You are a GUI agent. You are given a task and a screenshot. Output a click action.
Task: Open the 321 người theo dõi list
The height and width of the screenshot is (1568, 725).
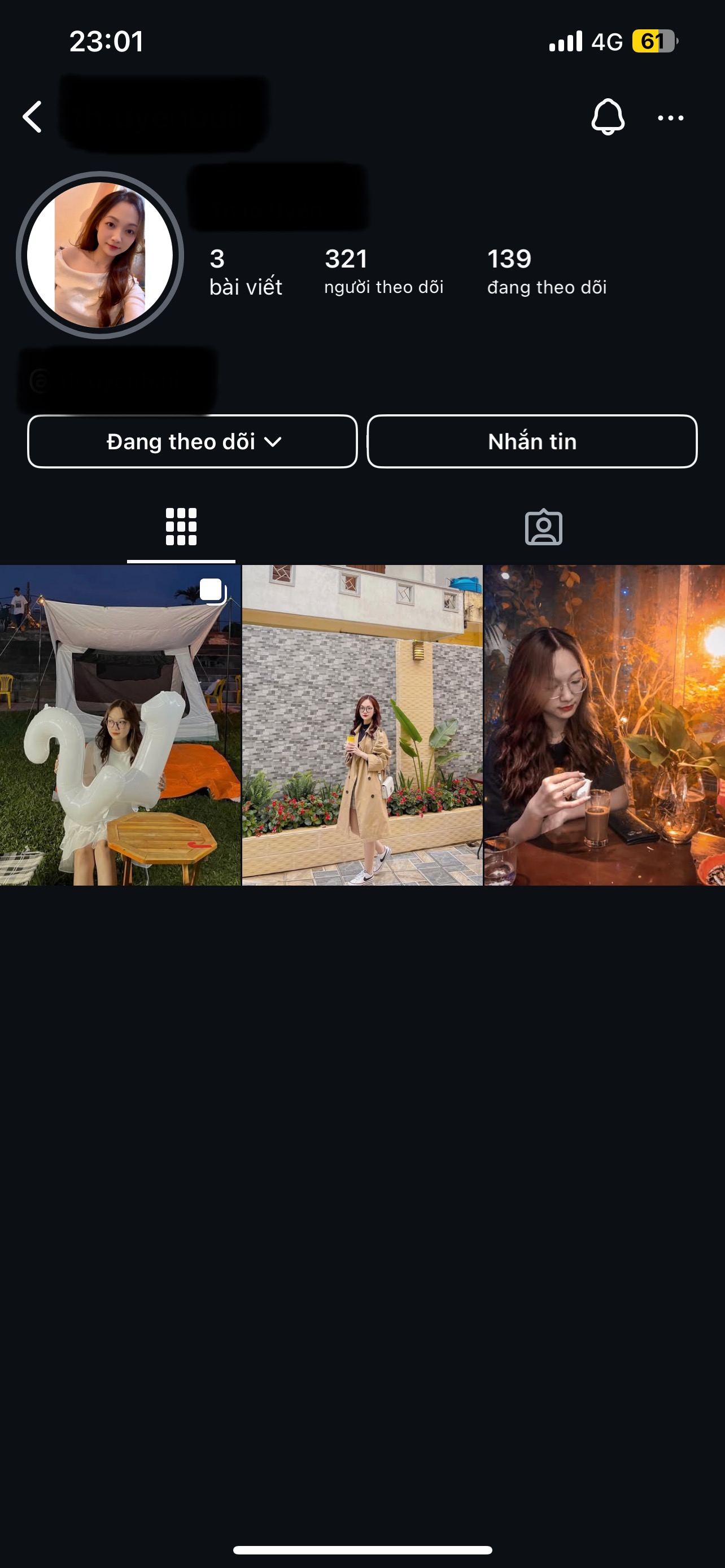(x=383, y=271)
